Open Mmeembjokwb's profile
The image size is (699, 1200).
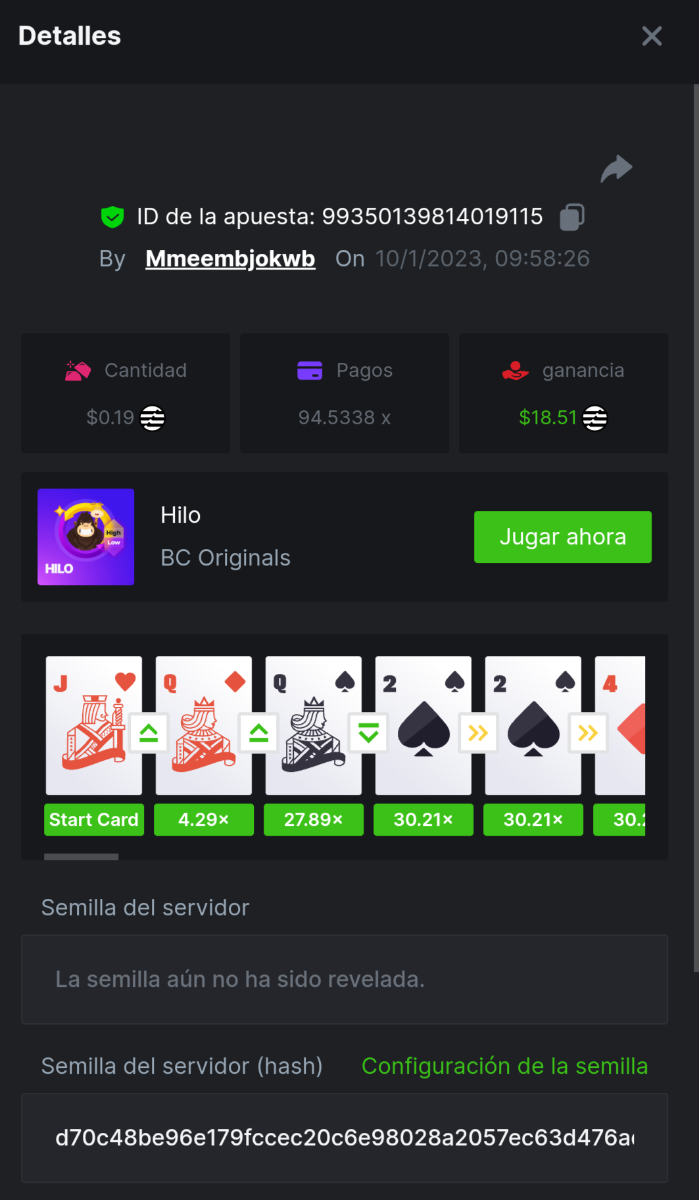point(230,259)
